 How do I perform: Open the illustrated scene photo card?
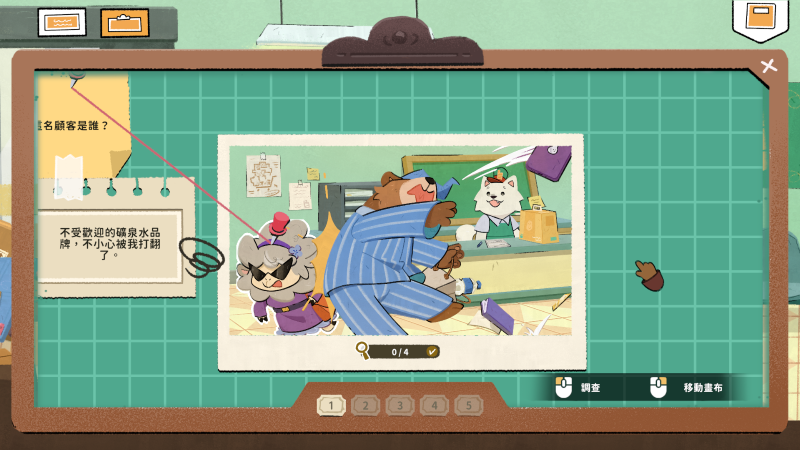pyautogui.click(x=400, y=240)
